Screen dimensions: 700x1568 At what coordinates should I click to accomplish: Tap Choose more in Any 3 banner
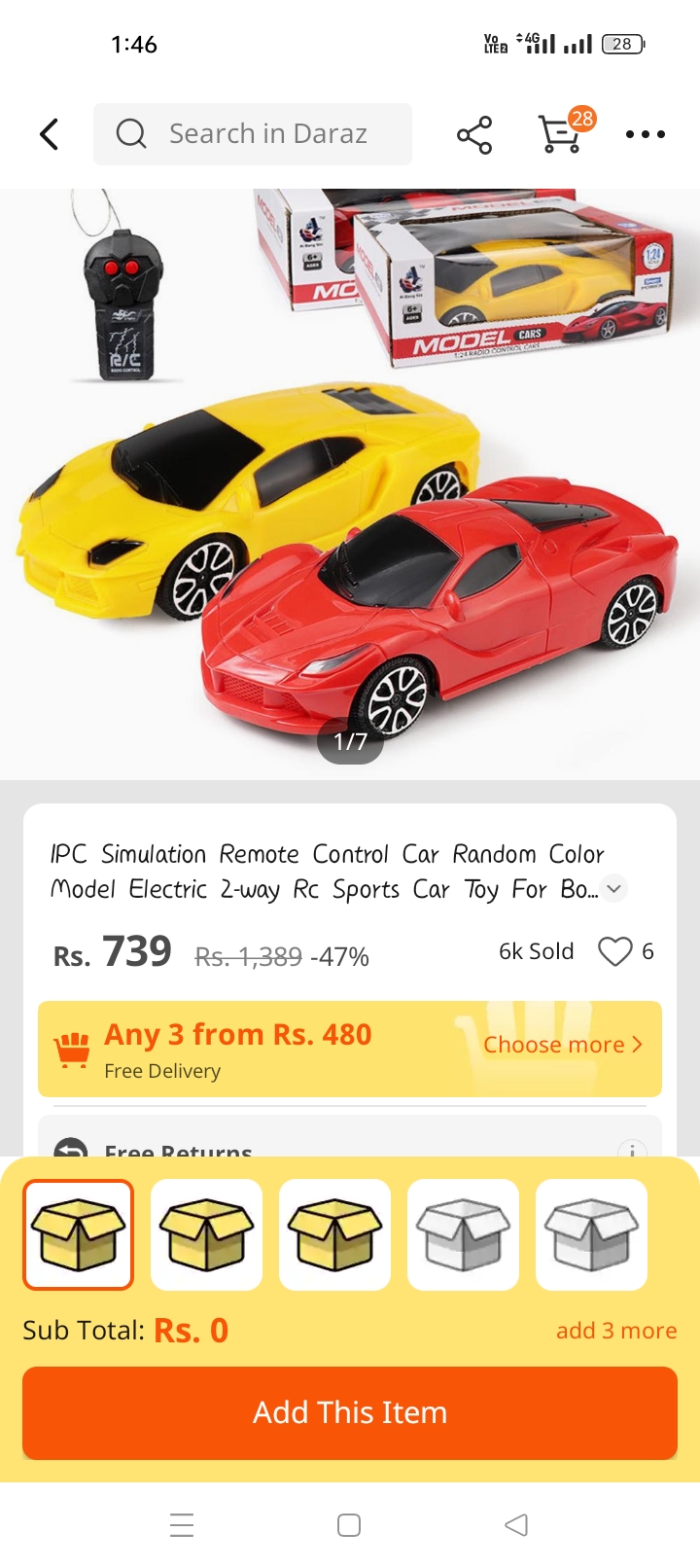tap(563, 1045)
